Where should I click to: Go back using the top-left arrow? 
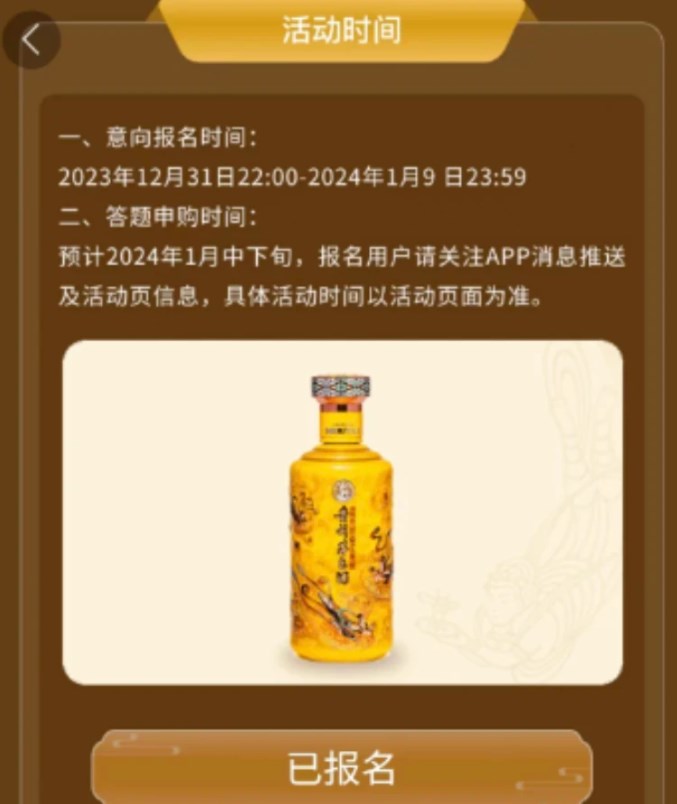pos(31,40)
